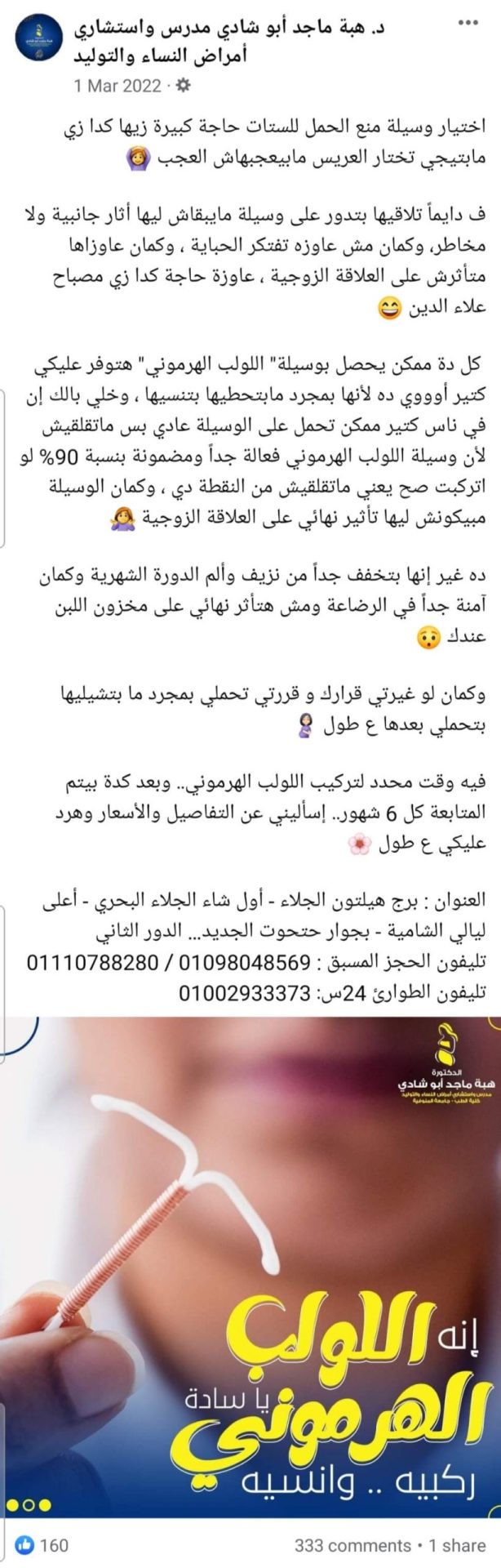The width and height of the screenshot is (501, 1568).
Task: Call emergency number 01002933373
Action: 245,993
